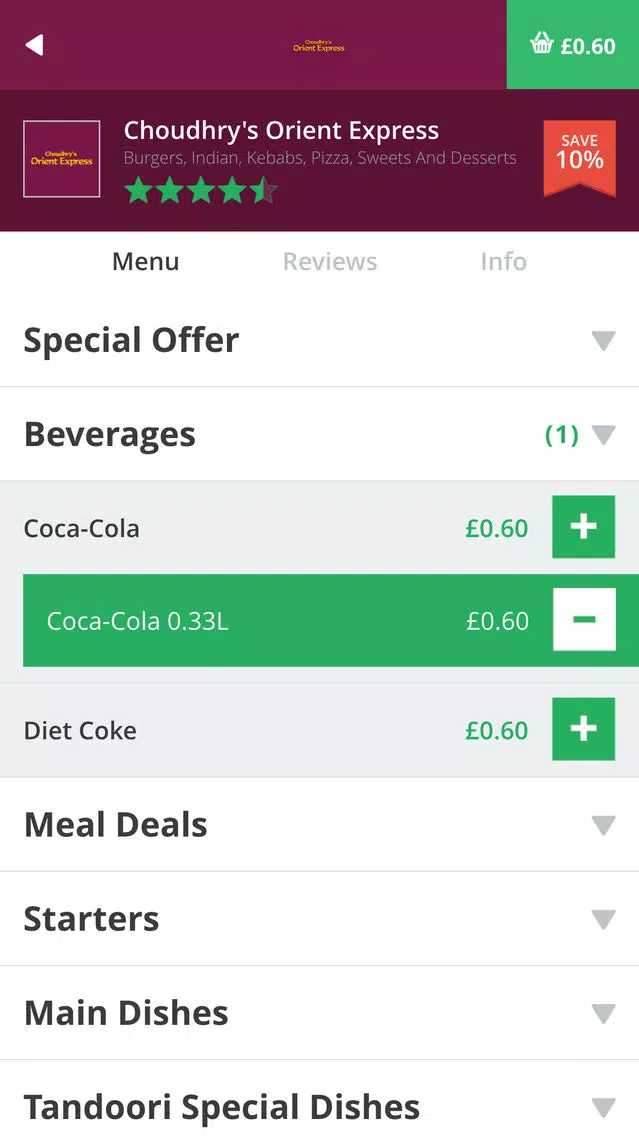
Task: Collapse the Beverages section
Action: pos(320,434)
